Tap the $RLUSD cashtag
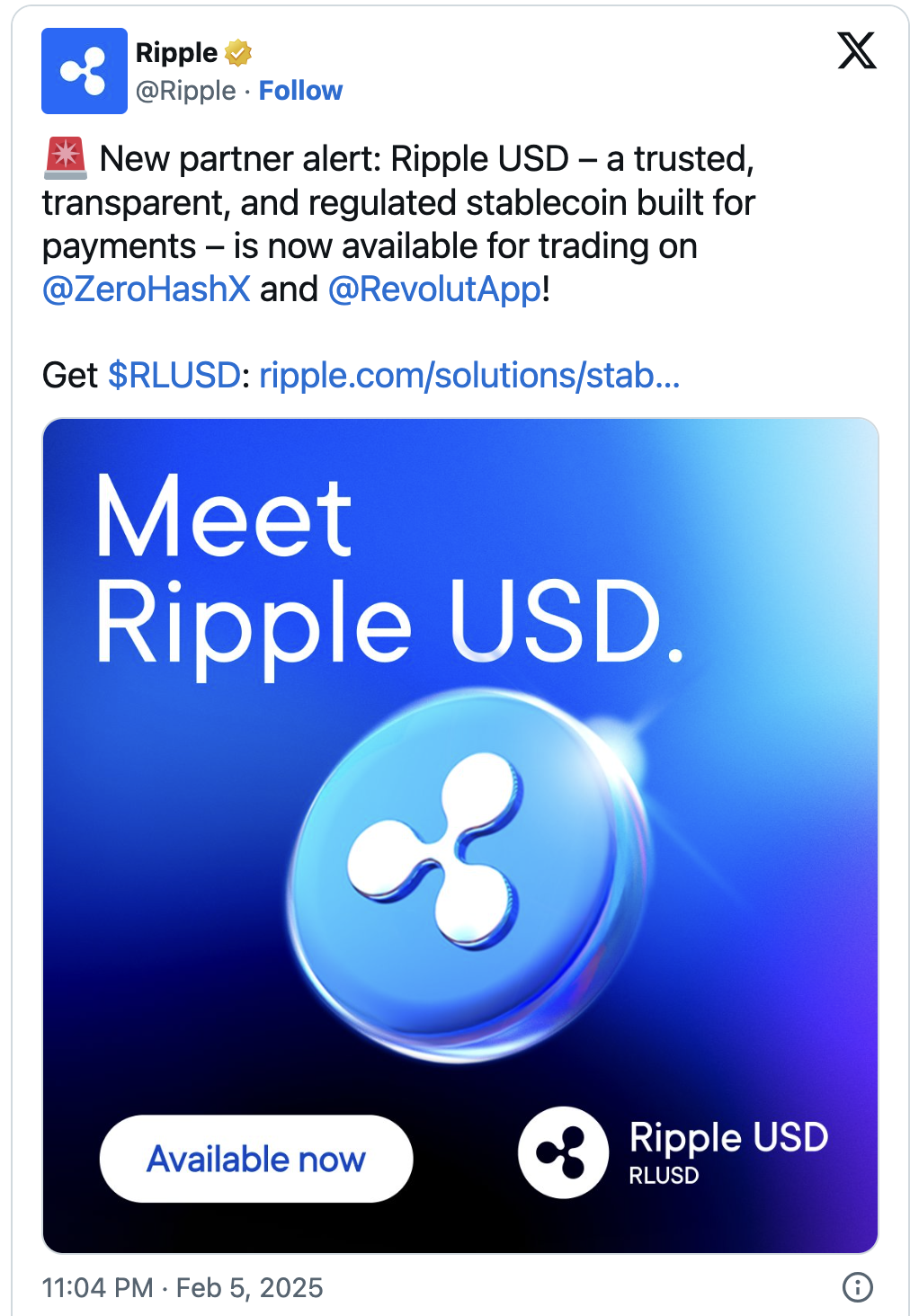Viewport: 910px width, 1316px height. (174, 376)
